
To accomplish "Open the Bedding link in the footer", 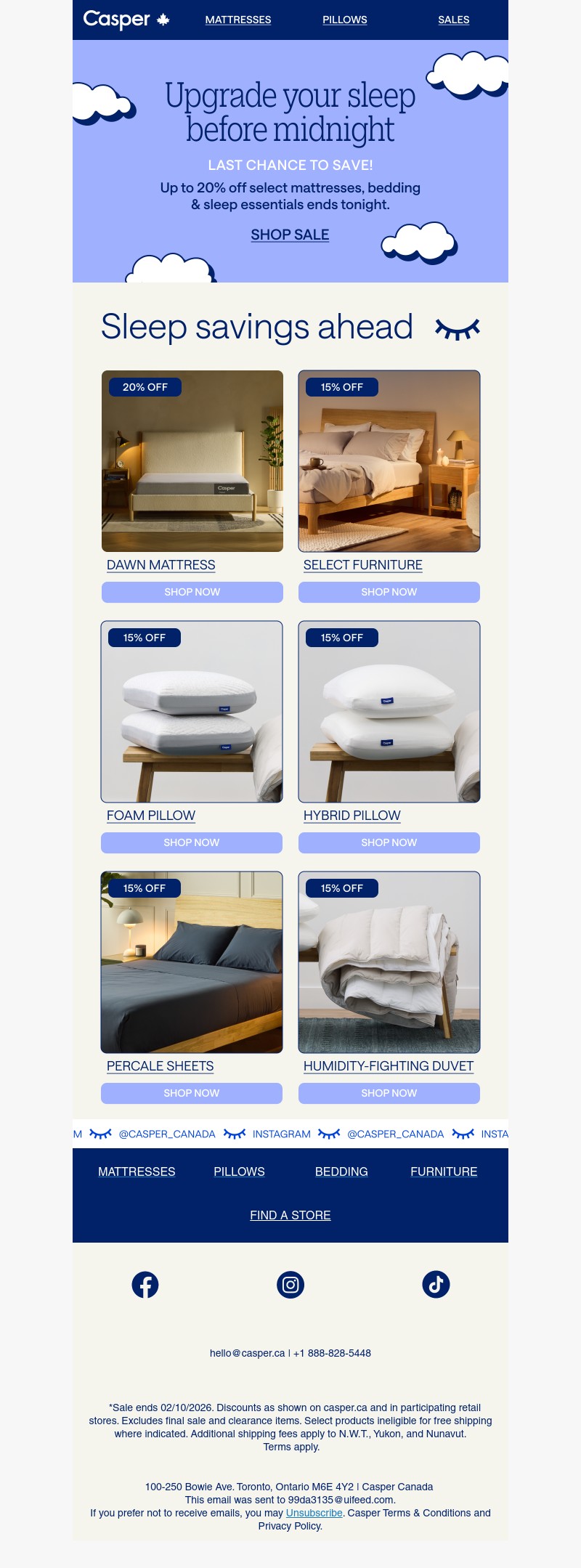I will click(x=341, y=1171).
